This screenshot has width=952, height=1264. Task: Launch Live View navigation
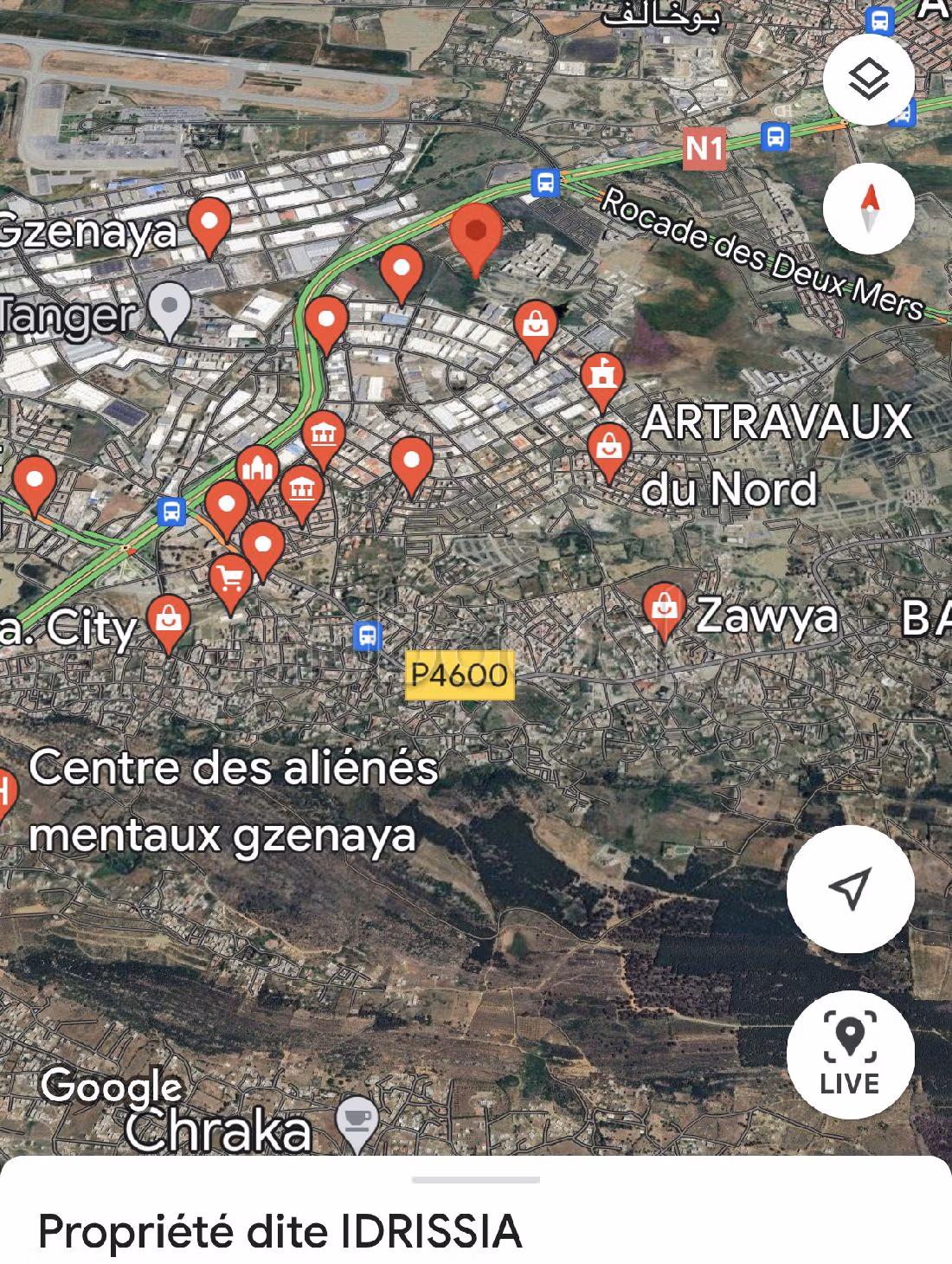pyautogui.click(x=850, y=1054)
